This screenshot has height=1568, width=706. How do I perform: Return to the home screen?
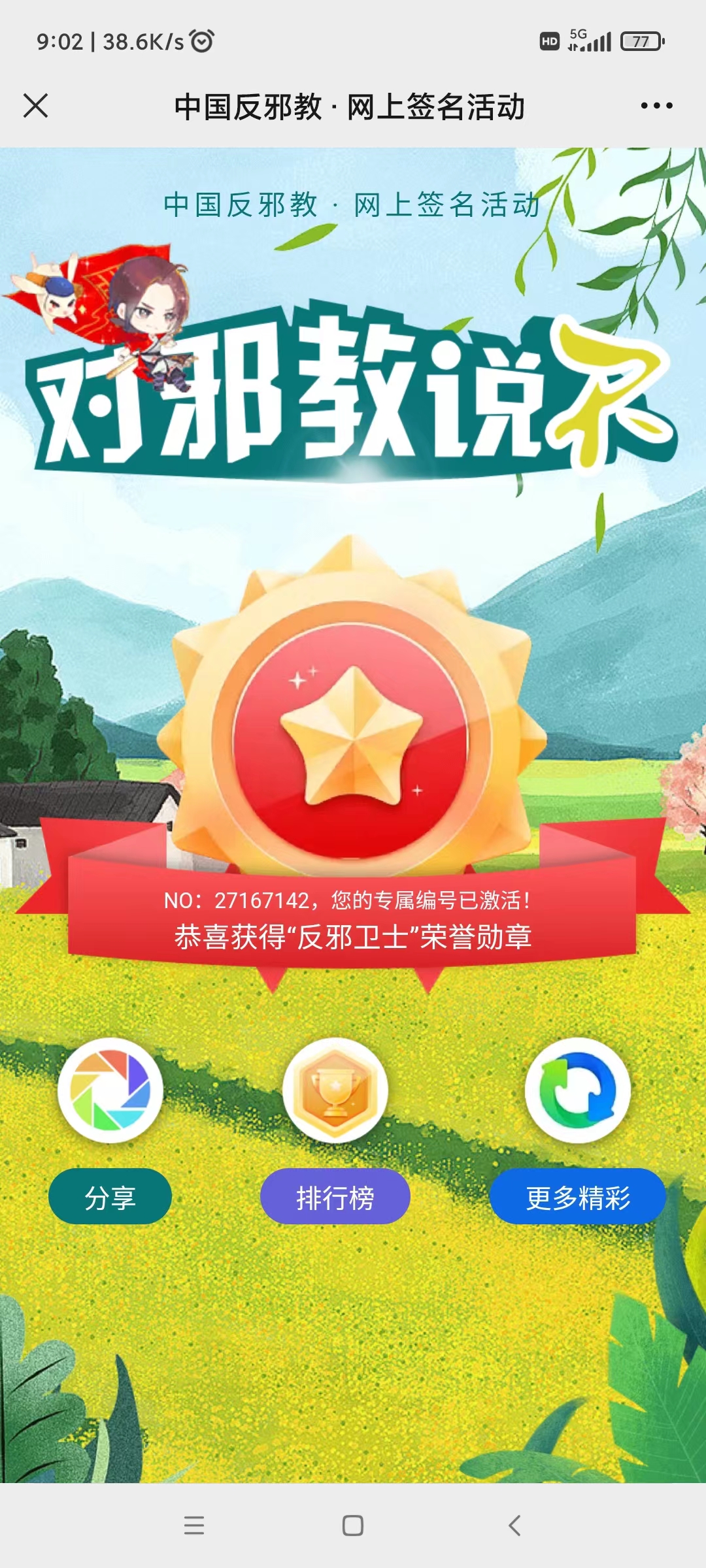pos(353,1526)
